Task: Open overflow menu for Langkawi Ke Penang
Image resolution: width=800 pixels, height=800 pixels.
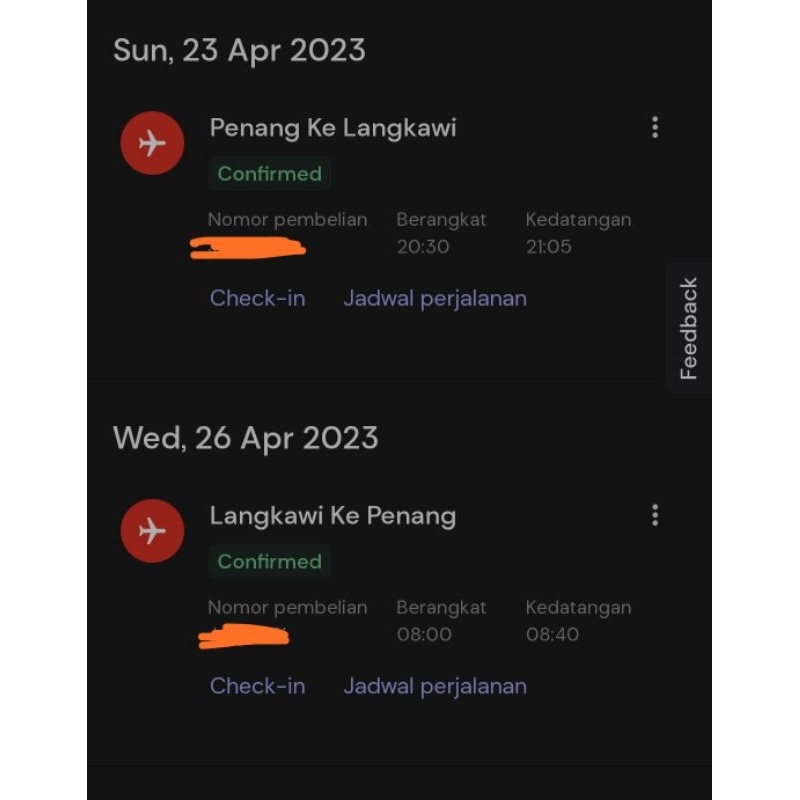Action: pyautogui.click(x=655, y=515)
